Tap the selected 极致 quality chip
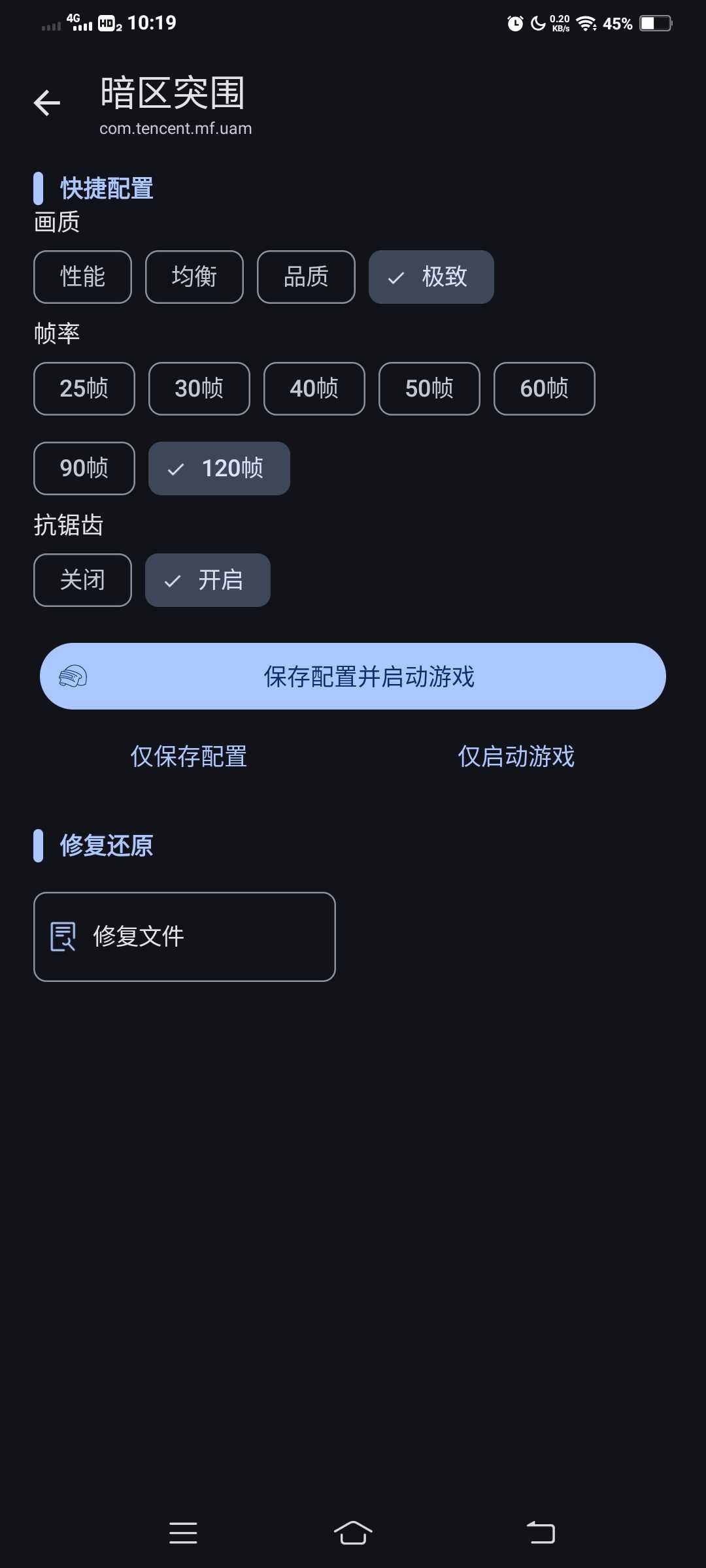This screenshot has width=706, height=1568. 431,277
